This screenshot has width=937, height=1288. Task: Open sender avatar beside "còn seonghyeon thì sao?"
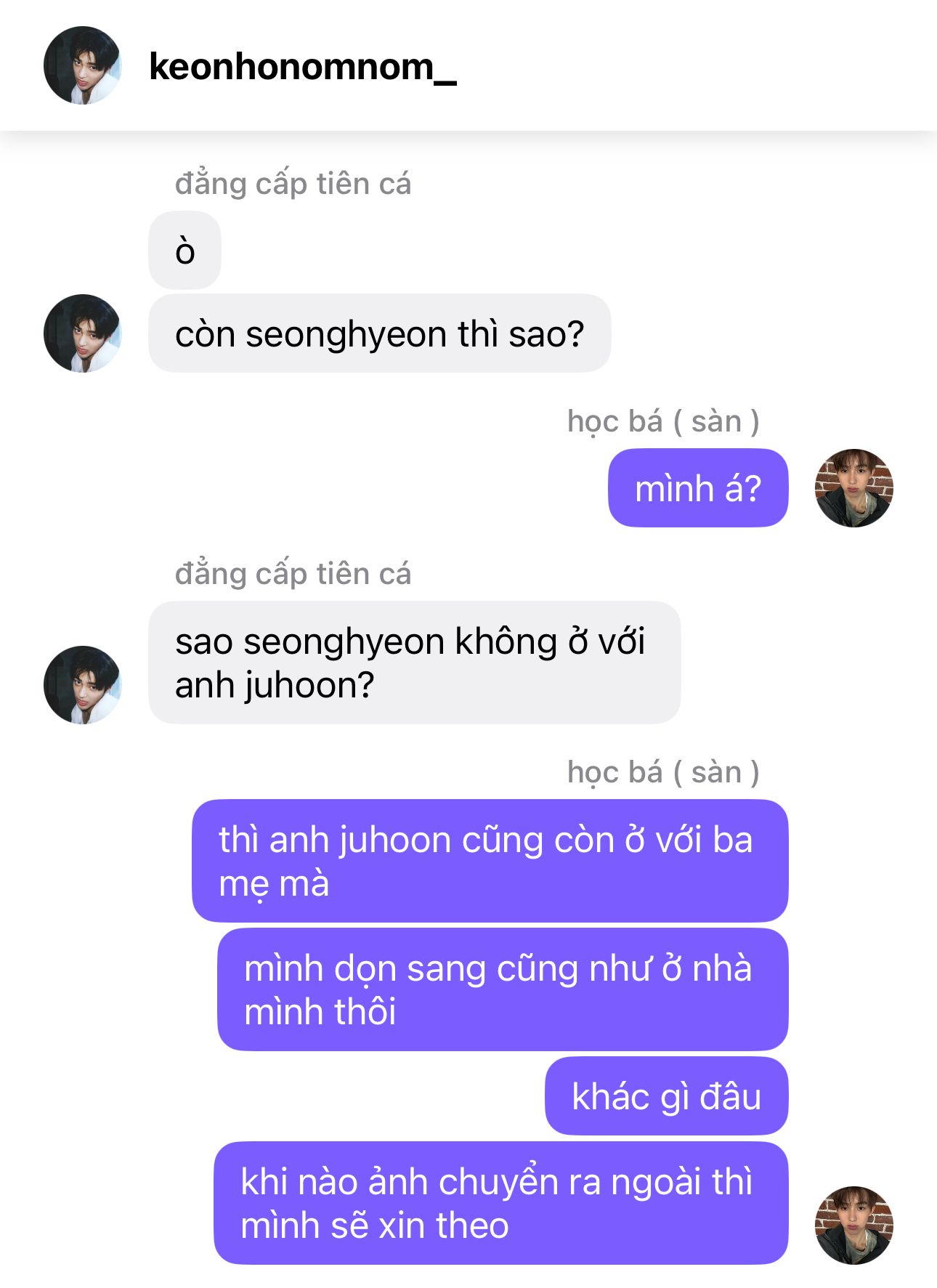[82, 333]
